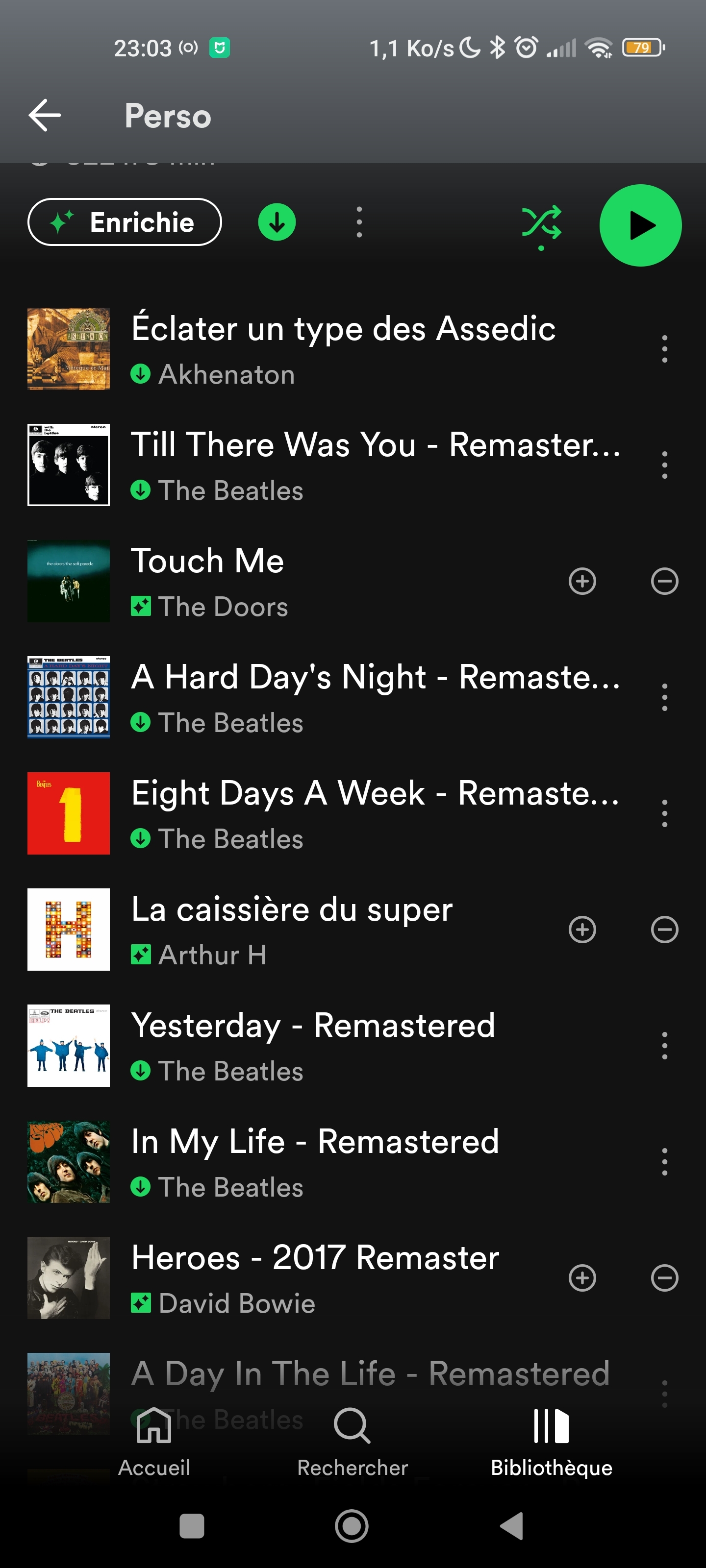Go back from the Perso playlist
The image size is (706, 1568).
tap(45, 115)
